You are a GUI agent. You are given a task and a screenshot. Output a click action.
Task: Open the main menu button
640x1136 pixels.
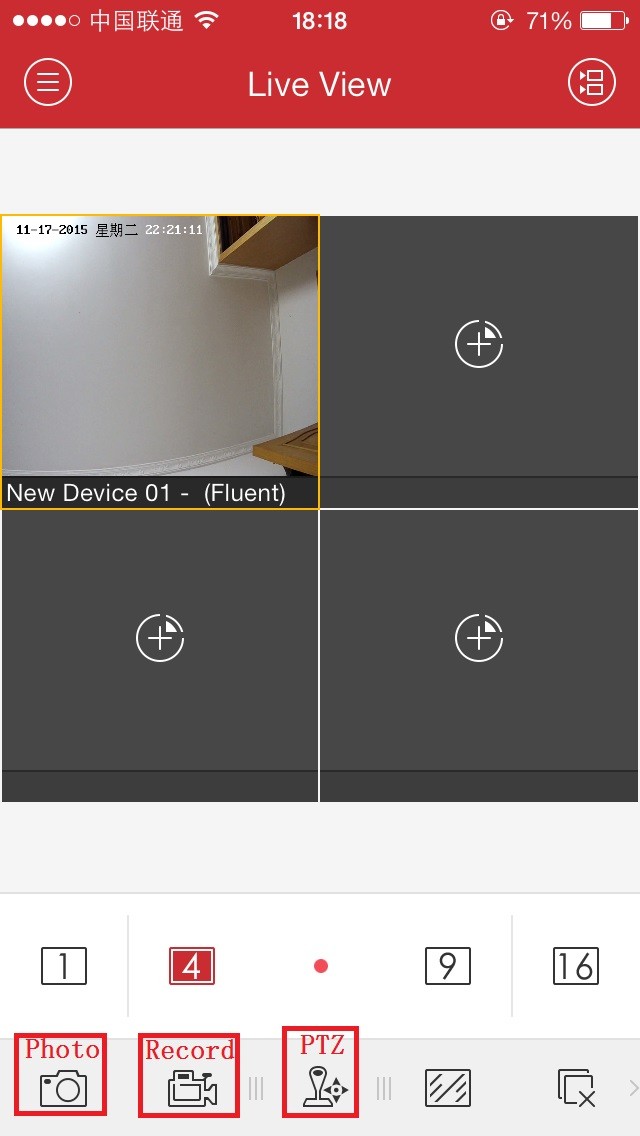tap(48, 83)
